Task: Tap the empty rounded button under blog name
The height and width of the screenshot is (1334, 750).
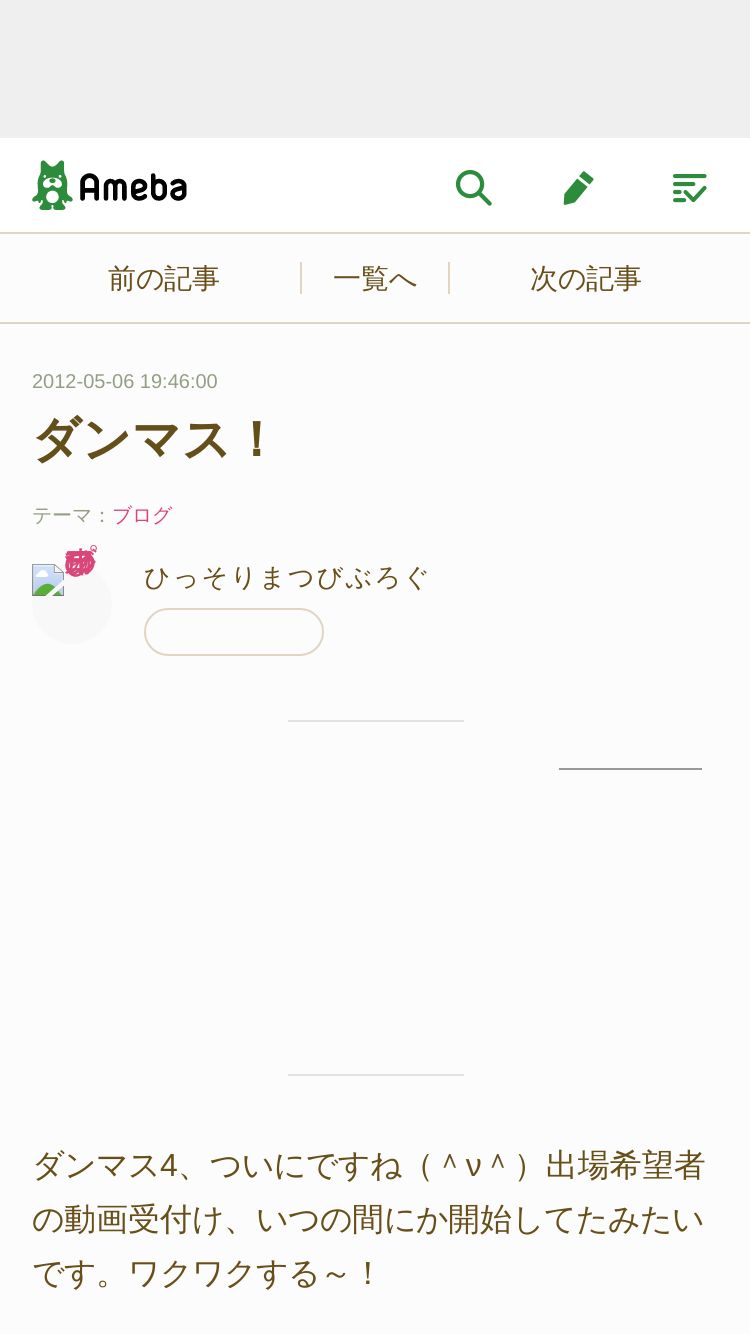Action: click(x=234, y=632)
